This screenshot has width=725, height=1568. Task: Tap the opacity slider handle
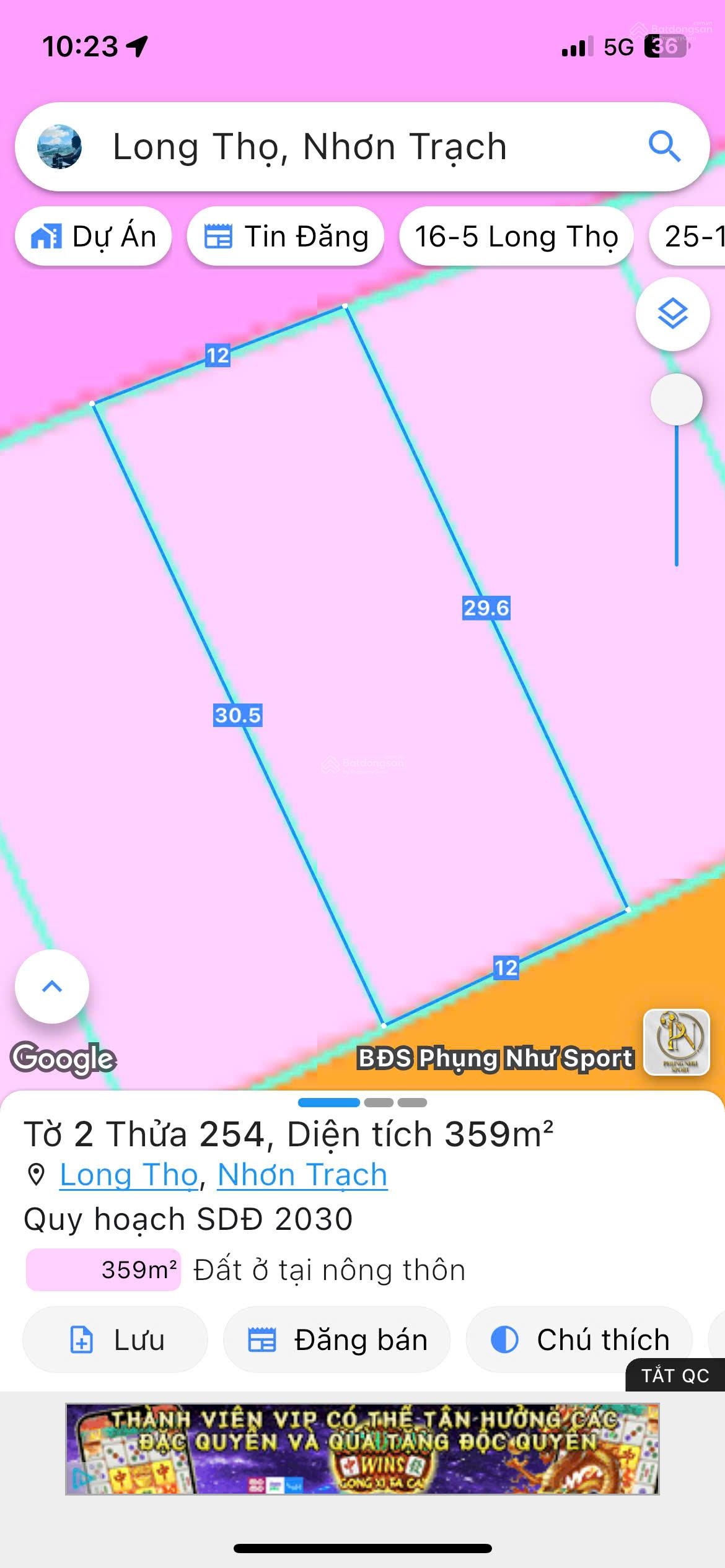coord(676,399)
